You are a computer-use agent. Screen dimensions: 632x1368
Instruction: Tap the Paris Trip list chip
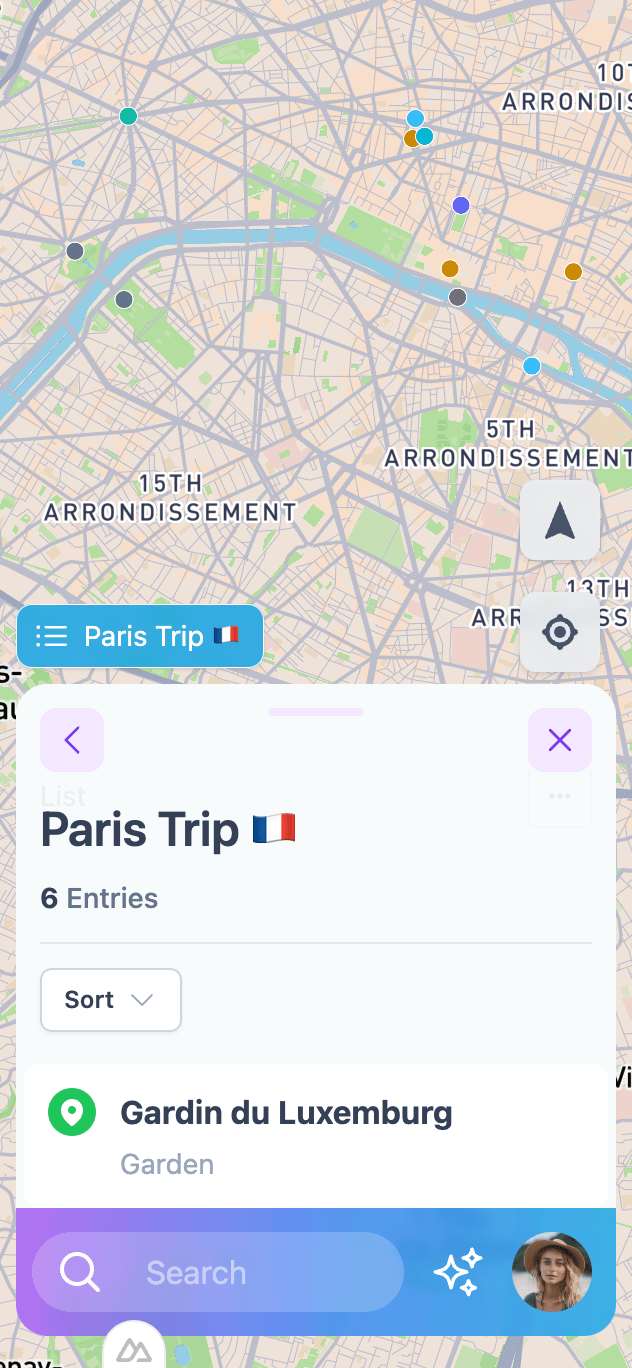[140, 636]
